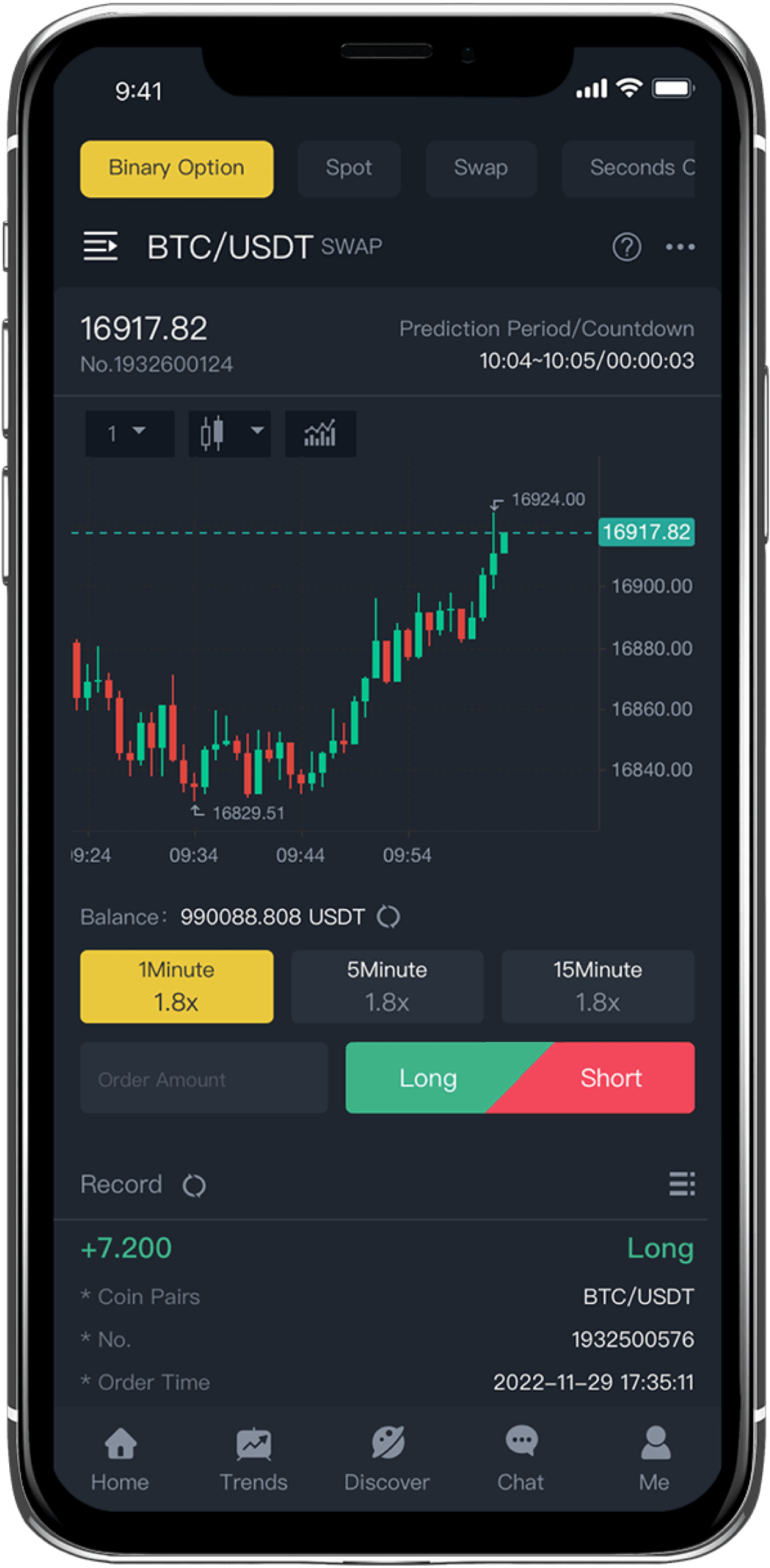Select the 1Minute 1.8x period
Image resolution: width=770 pixels, height=1568 pixels.
[177, 986]
